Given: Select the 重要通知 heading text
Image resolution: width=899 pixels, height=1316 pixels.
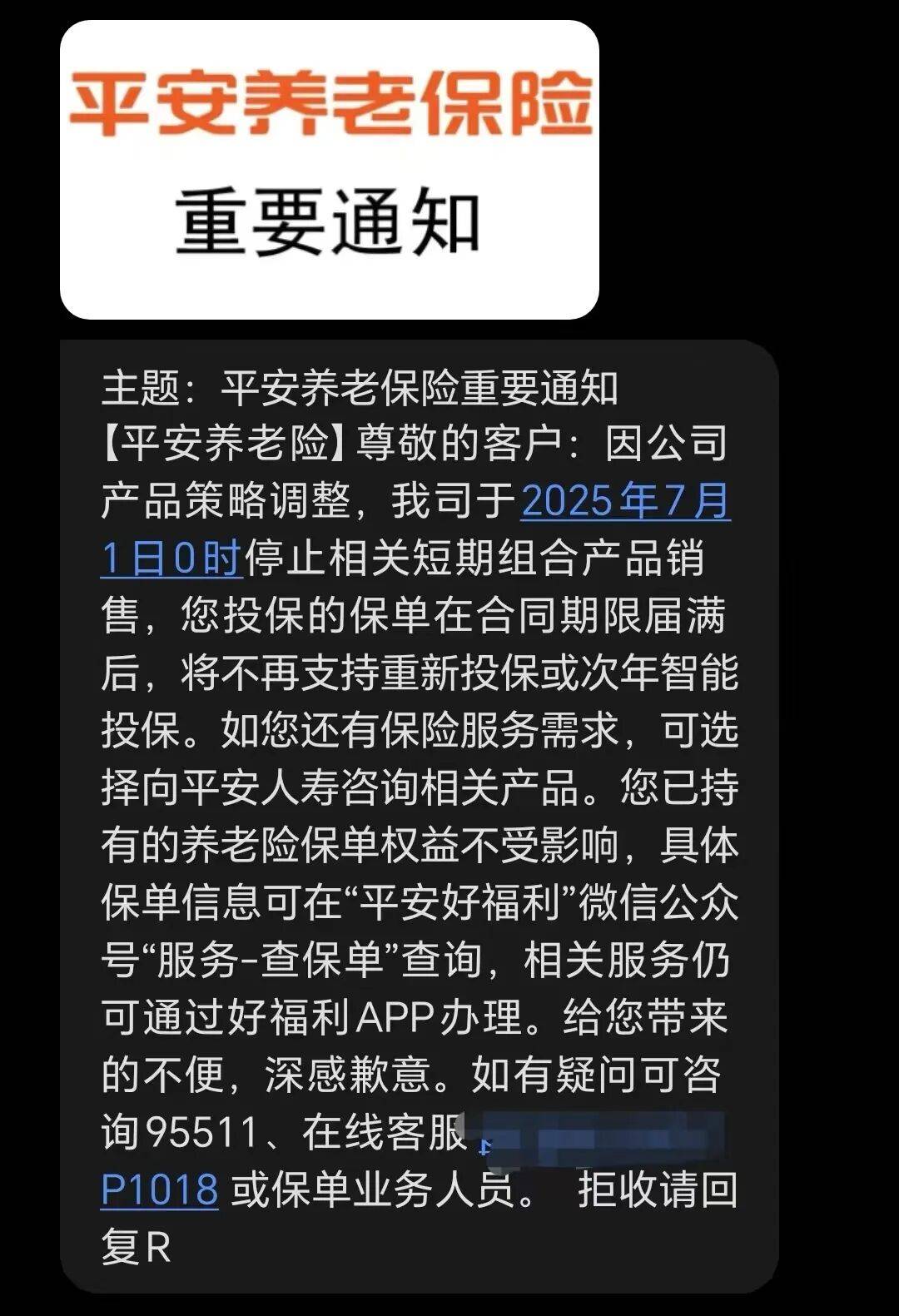Looking at the screenshot, I should click(329, 218).
